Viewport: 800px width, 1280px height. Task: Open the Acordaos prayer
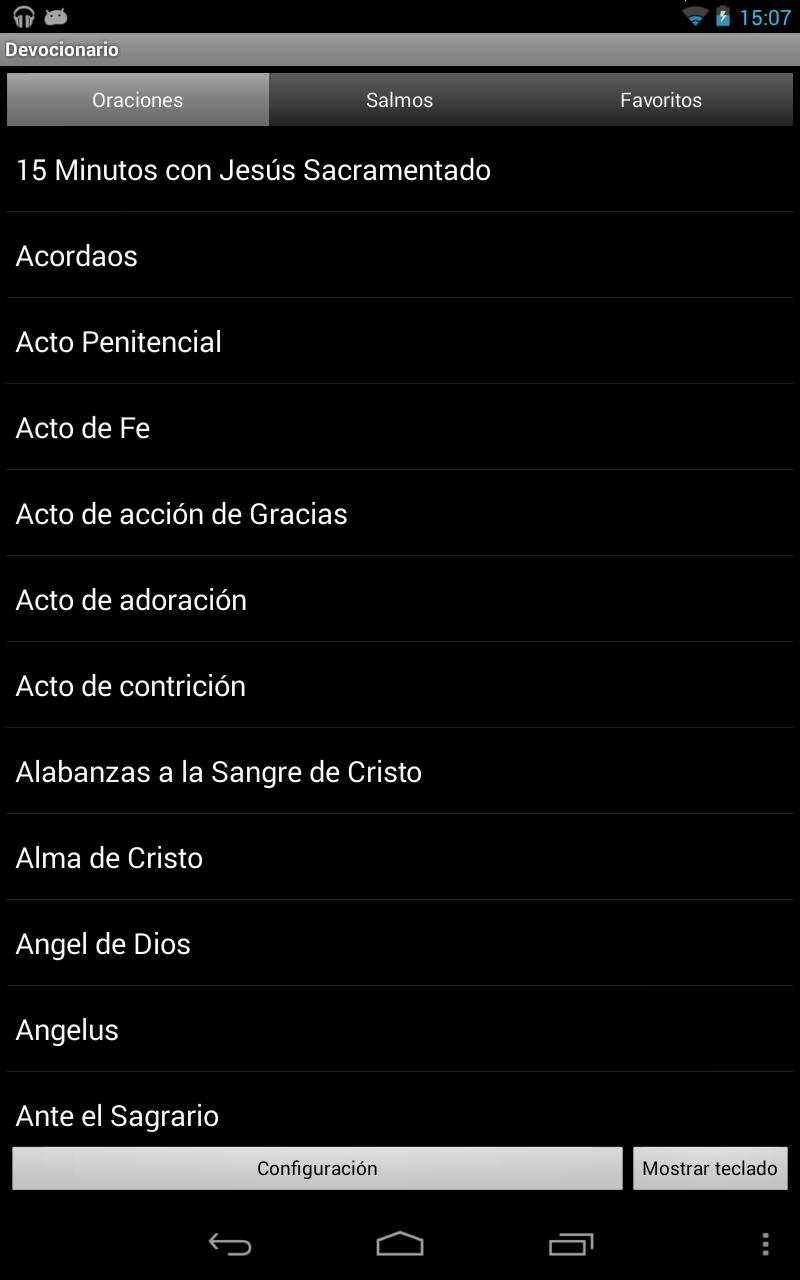coord(400,256)
